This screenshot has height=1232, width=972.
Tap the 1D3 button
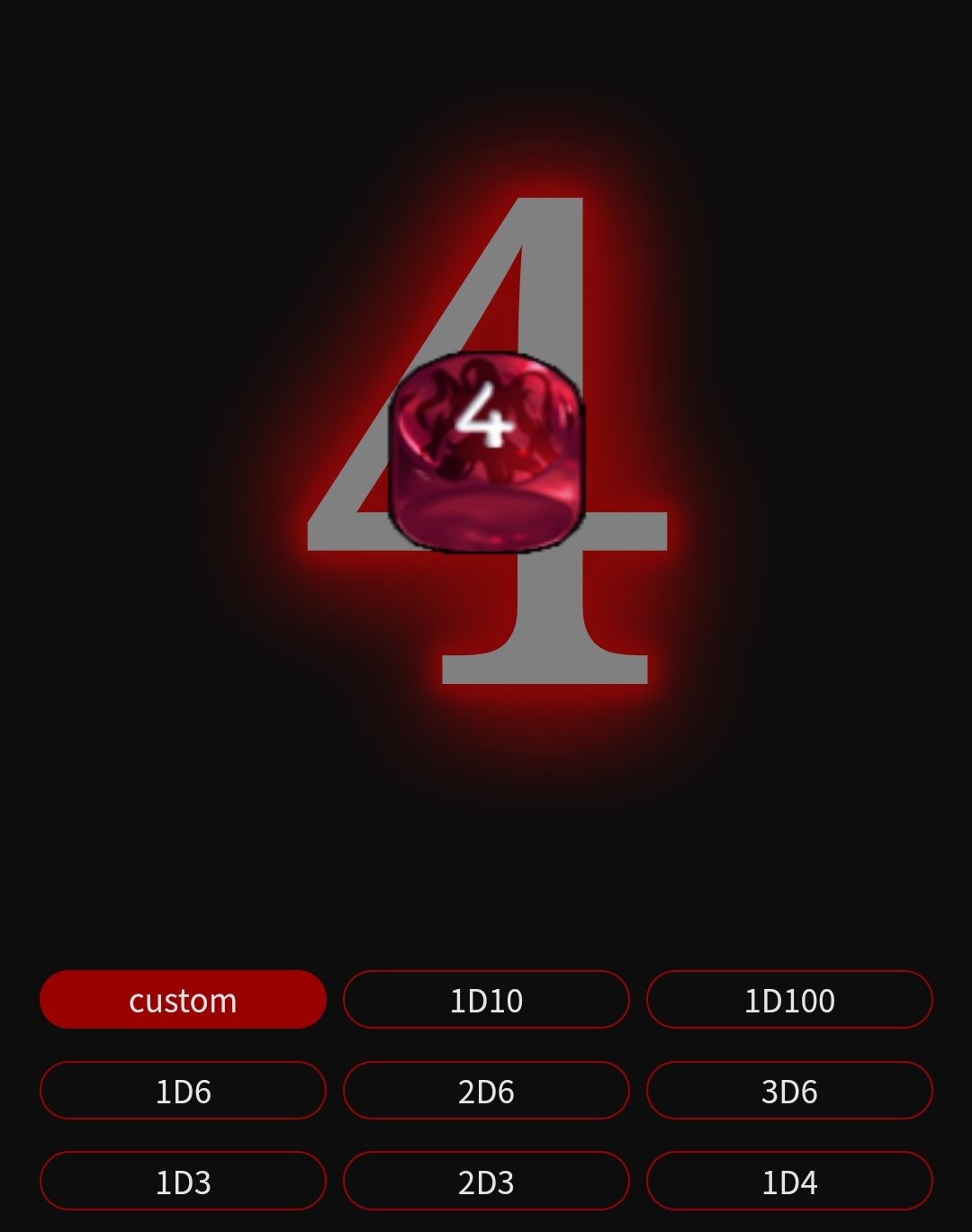[183, 1181]
